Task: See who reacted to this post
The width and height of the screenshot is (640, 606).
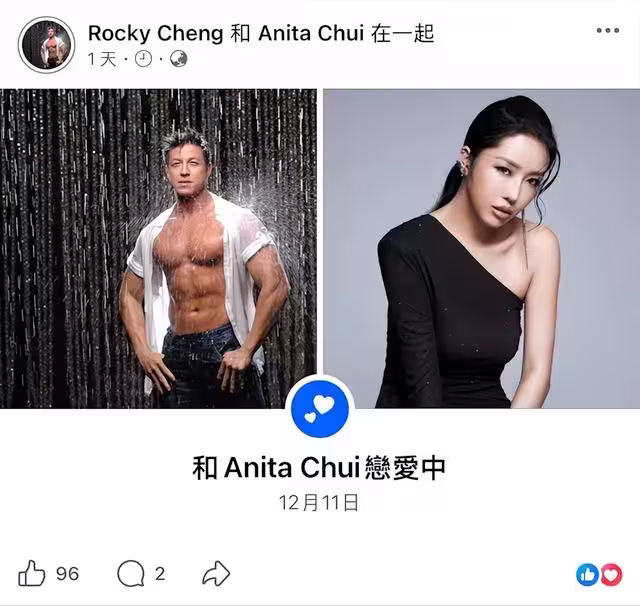Action: click(x=599, y=574)
